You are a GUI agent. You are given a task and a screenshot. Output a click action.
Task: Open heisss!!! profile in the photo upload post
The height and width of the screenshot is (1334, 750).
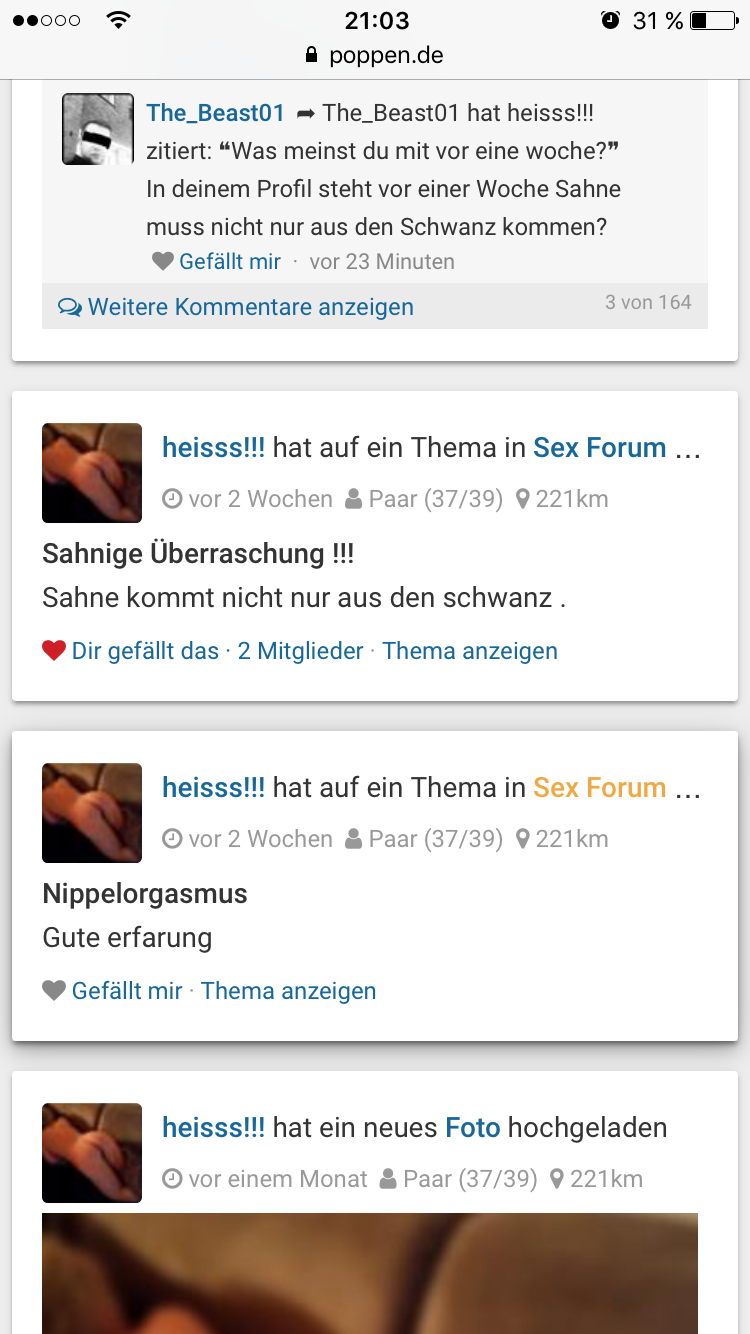[213, 1128]
